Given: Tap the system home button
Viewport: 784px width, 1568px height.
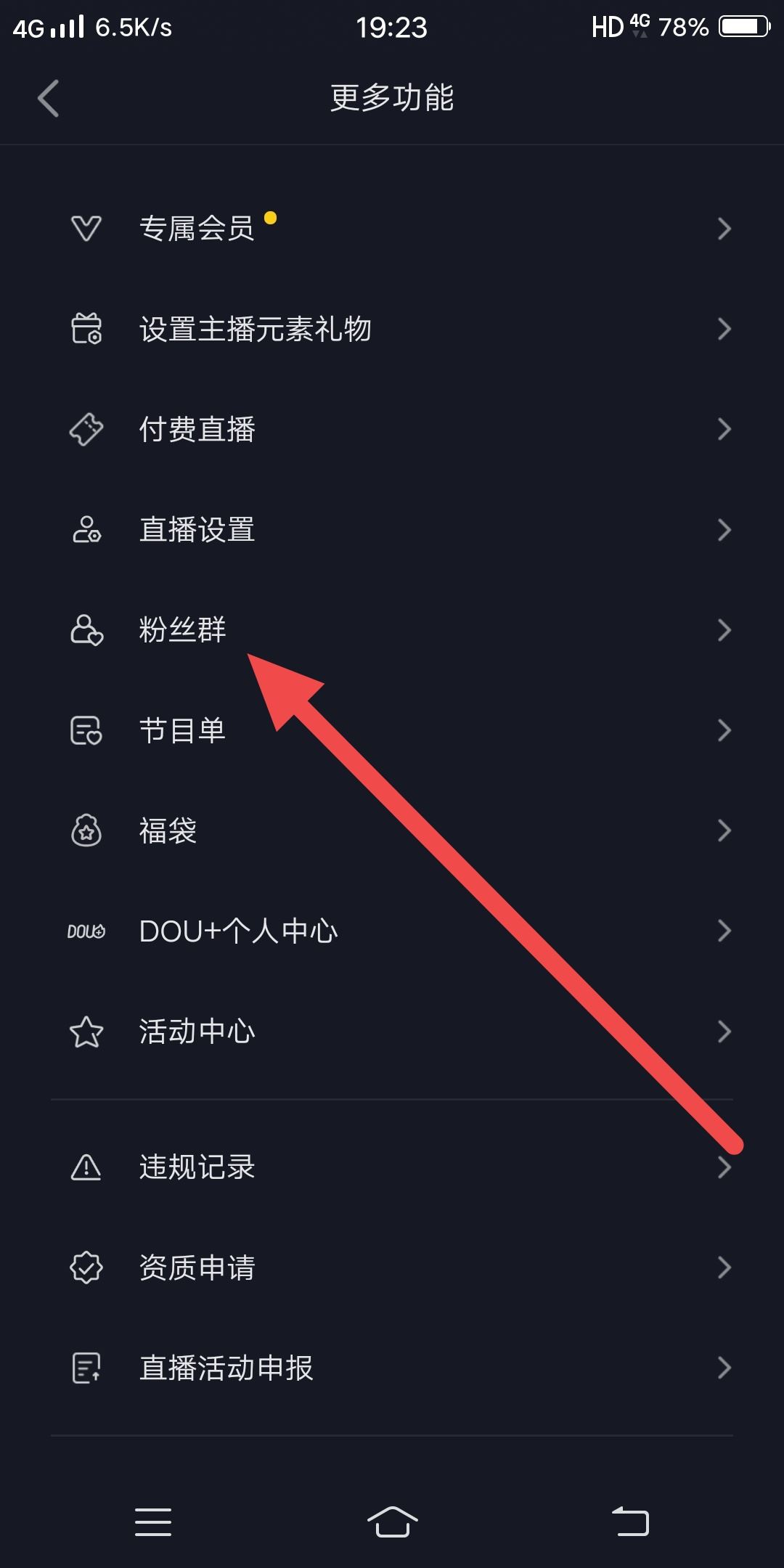Looking at the screenshot, I should click(392, 1522).
